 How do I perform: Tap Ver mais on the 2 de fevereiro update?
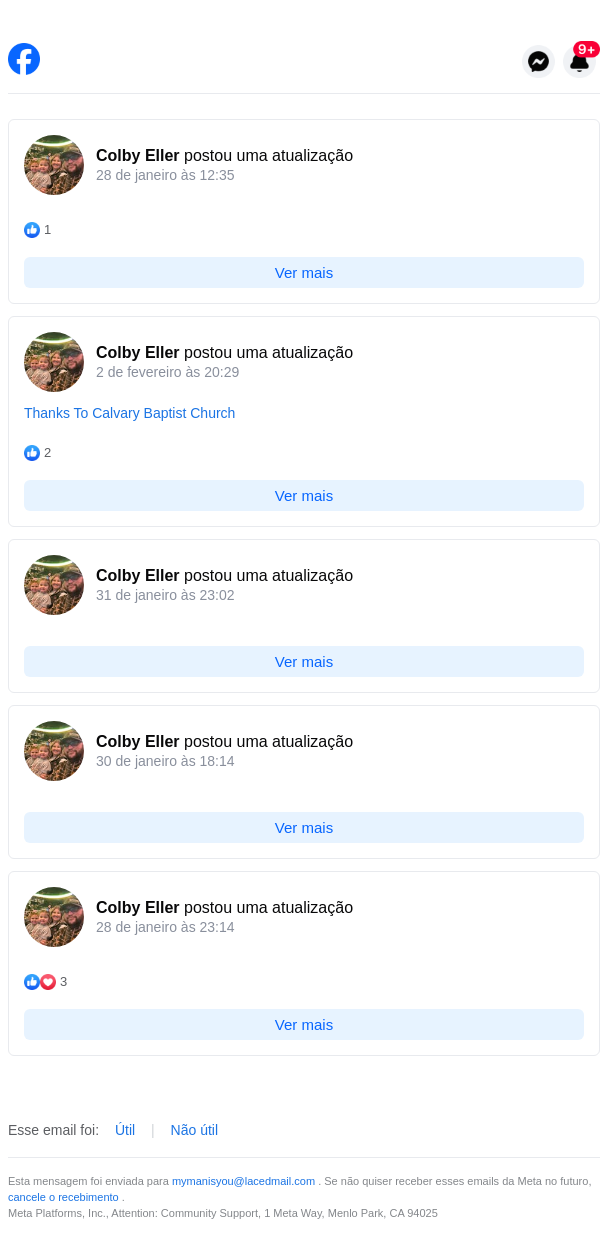point(304,495)
